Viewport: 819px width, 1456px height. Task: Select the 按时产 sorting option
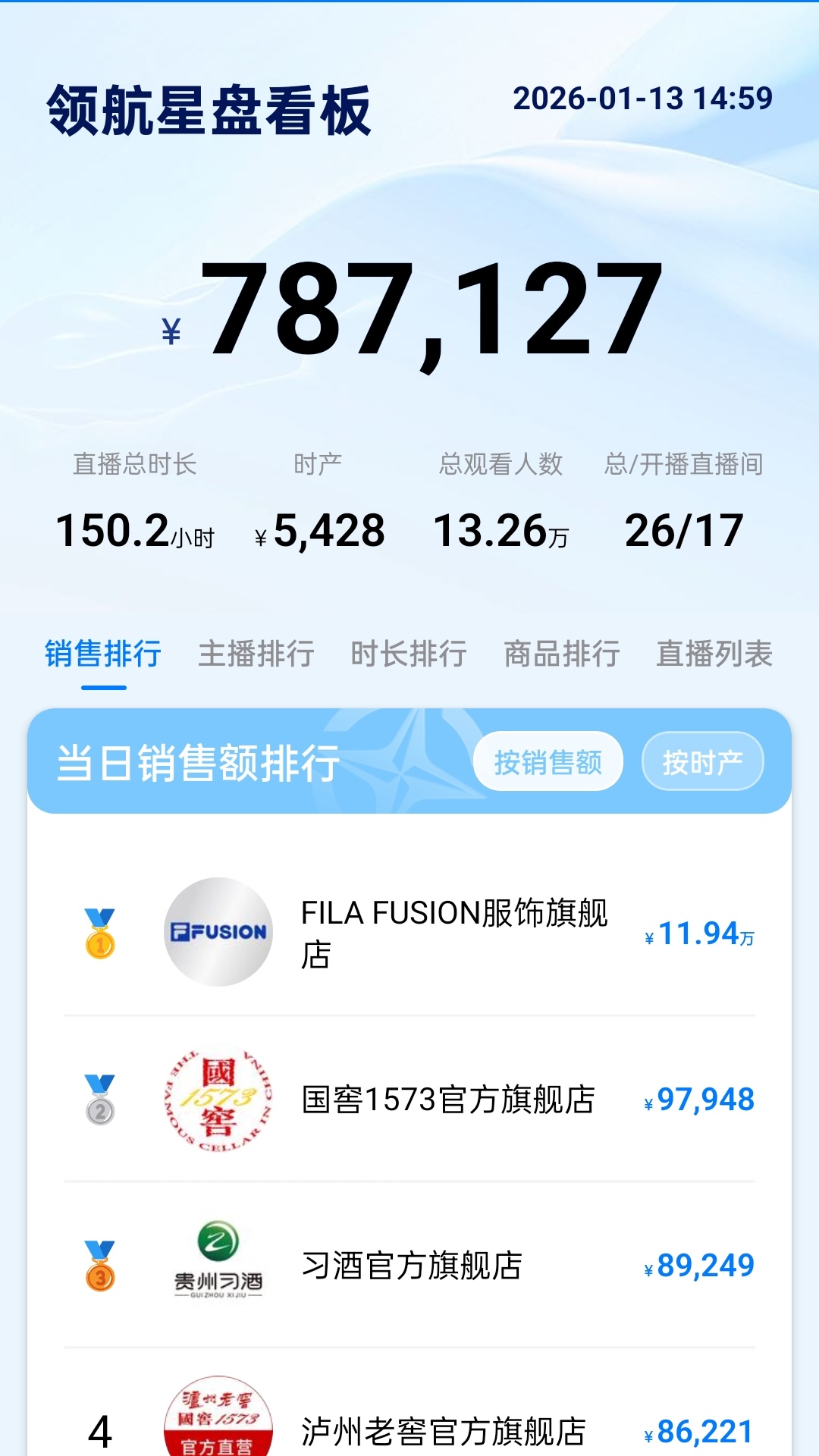[703, 761]
